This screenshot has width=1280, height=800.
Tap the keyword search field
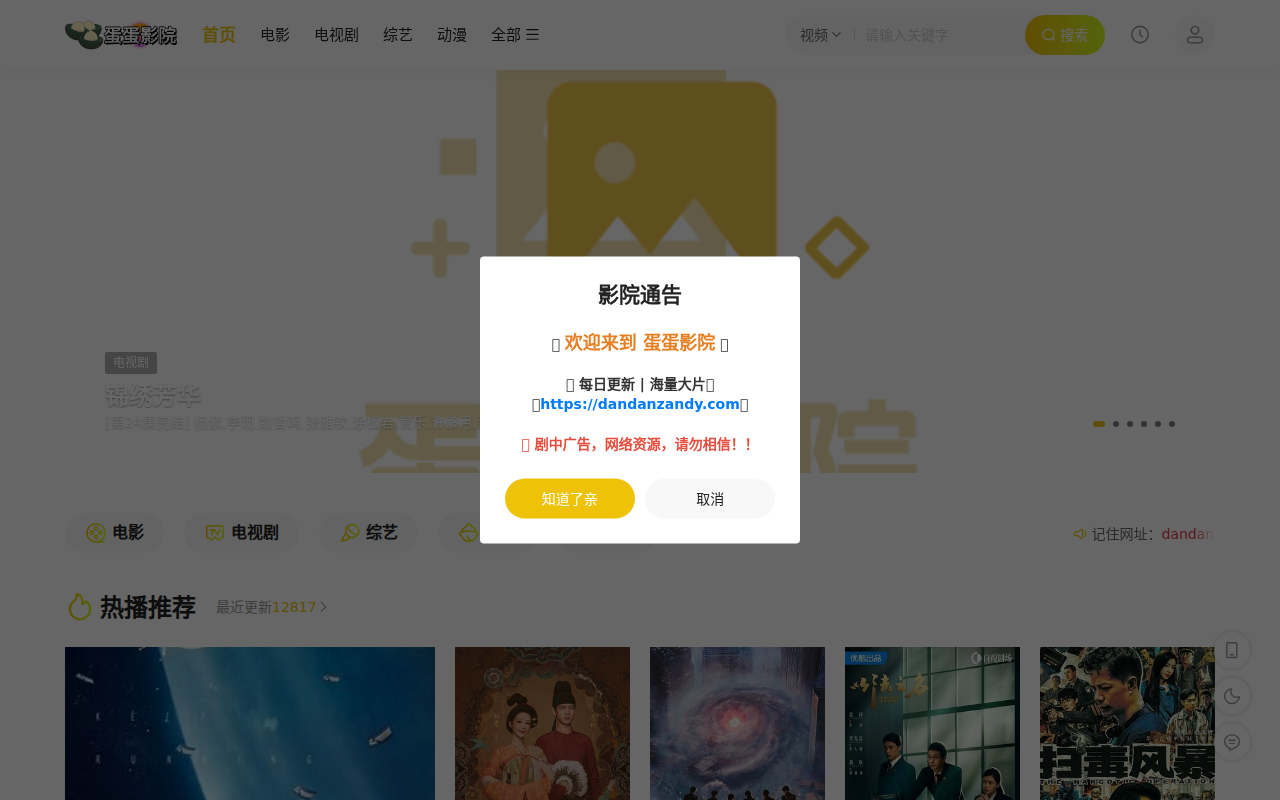tap(935, 35)
